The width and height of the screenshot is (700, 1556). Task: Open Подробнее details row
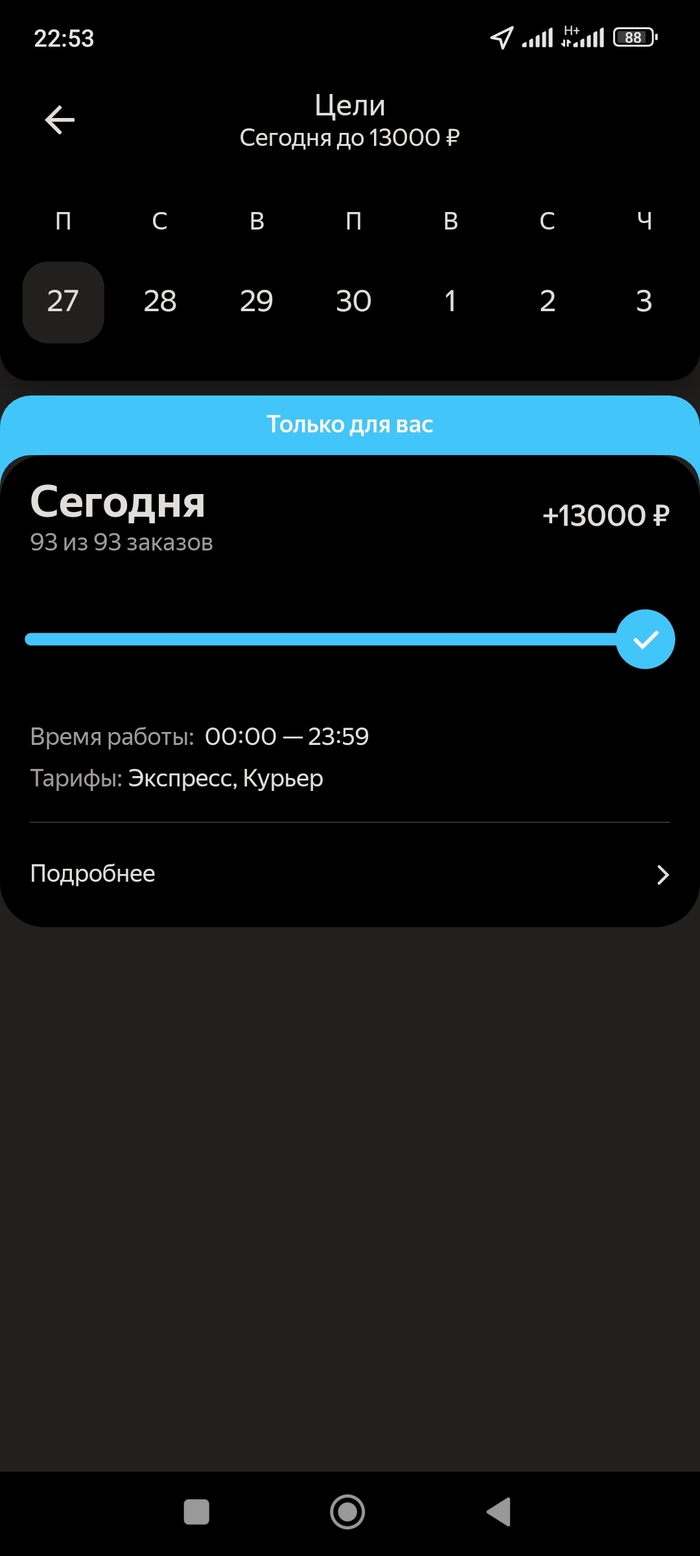(x=350, y=874)
